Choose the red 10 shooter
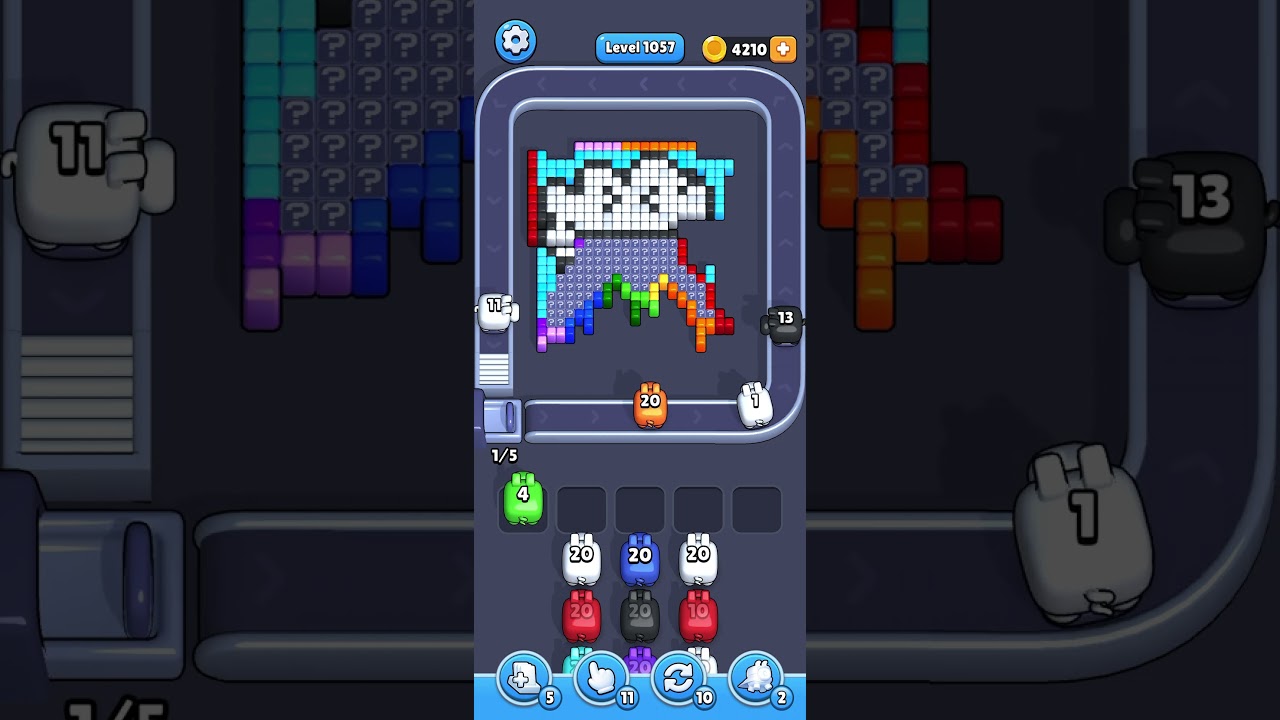The image size is (1280, 720). pos(698,616)
